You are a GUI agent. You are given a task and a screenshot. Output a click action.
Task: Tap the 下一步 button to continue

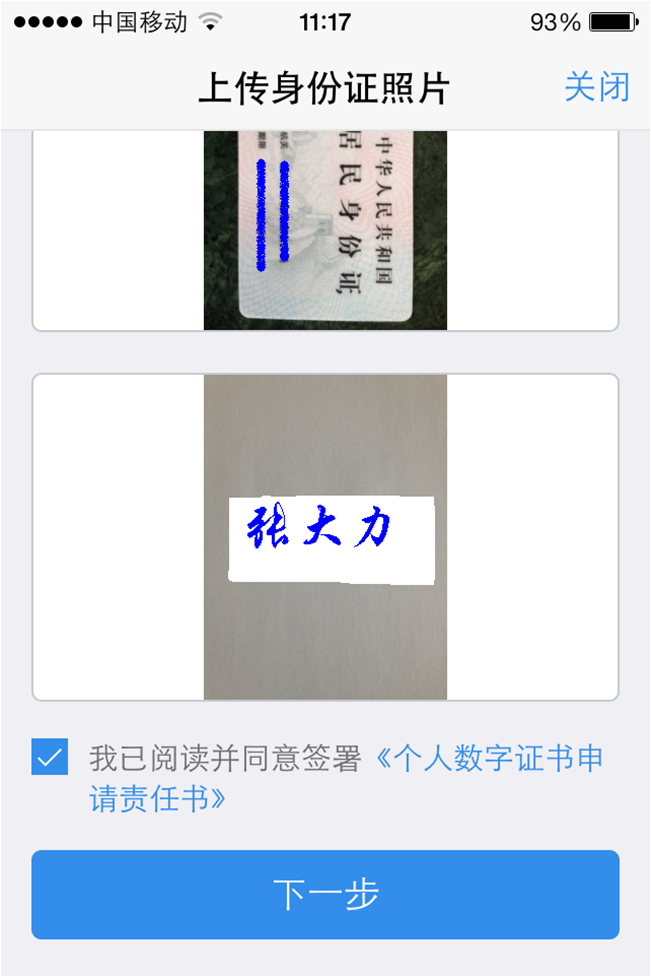[x=325, y=895]
